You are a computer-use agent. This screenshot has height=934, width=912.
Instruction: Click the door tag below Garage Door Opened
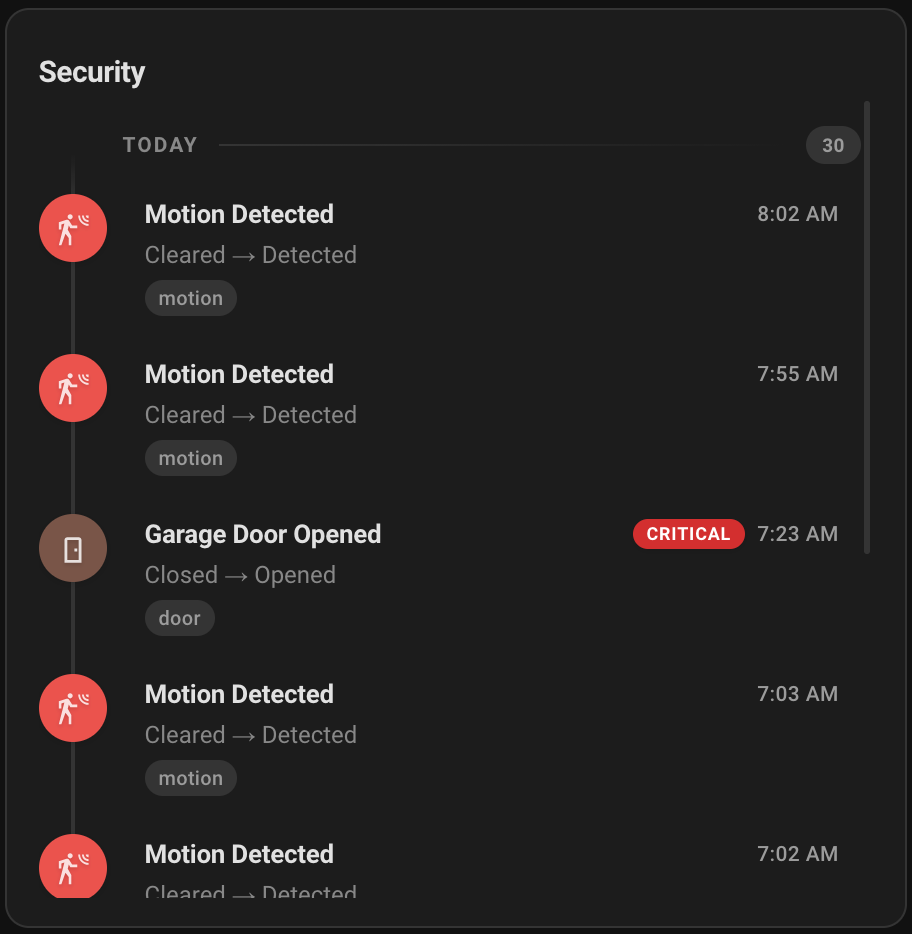coord(180,617)
